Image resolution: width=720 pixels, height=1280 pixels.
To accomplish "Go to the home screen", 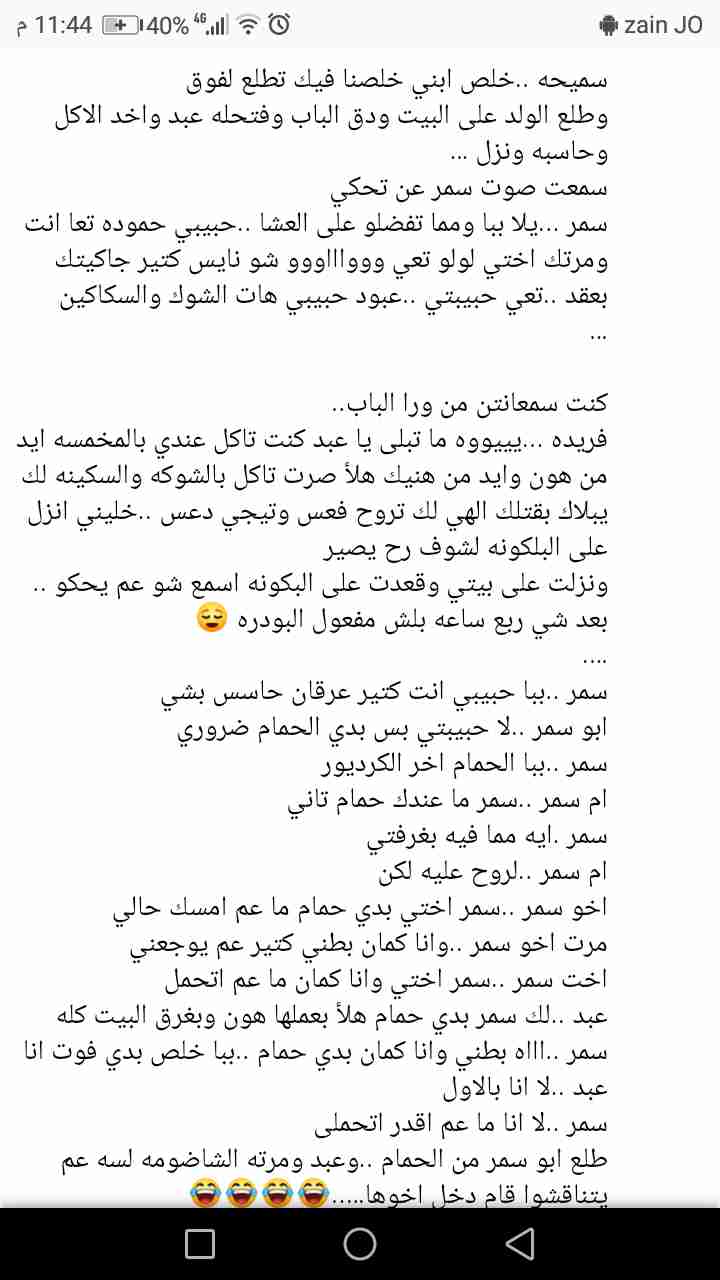I will click(360, 1243).
